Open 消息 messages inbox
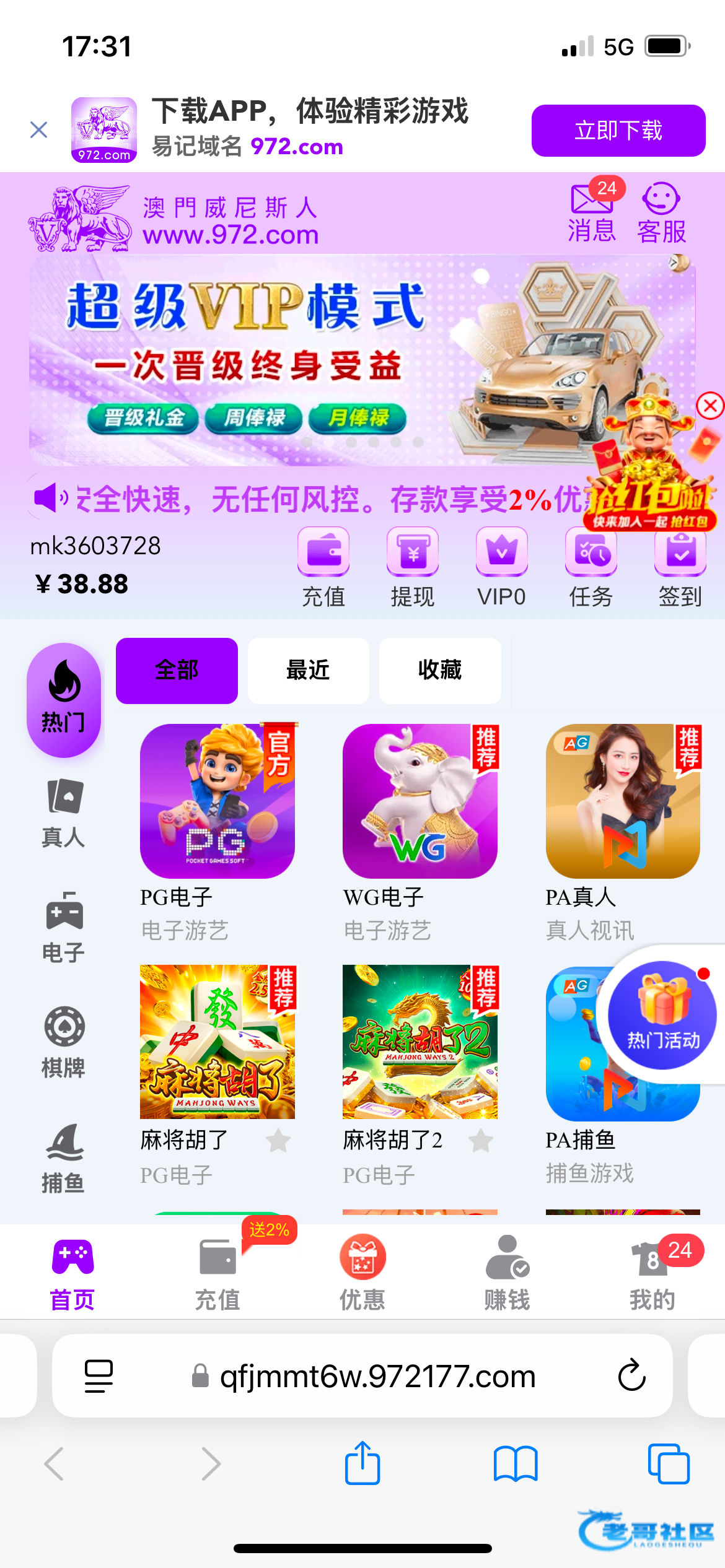 (591, 213)
